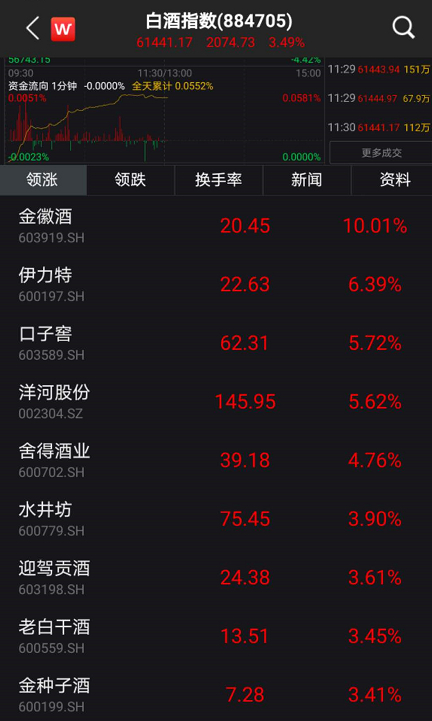
Task: Open the intraday index chart
Action: (x=164, y=110)
